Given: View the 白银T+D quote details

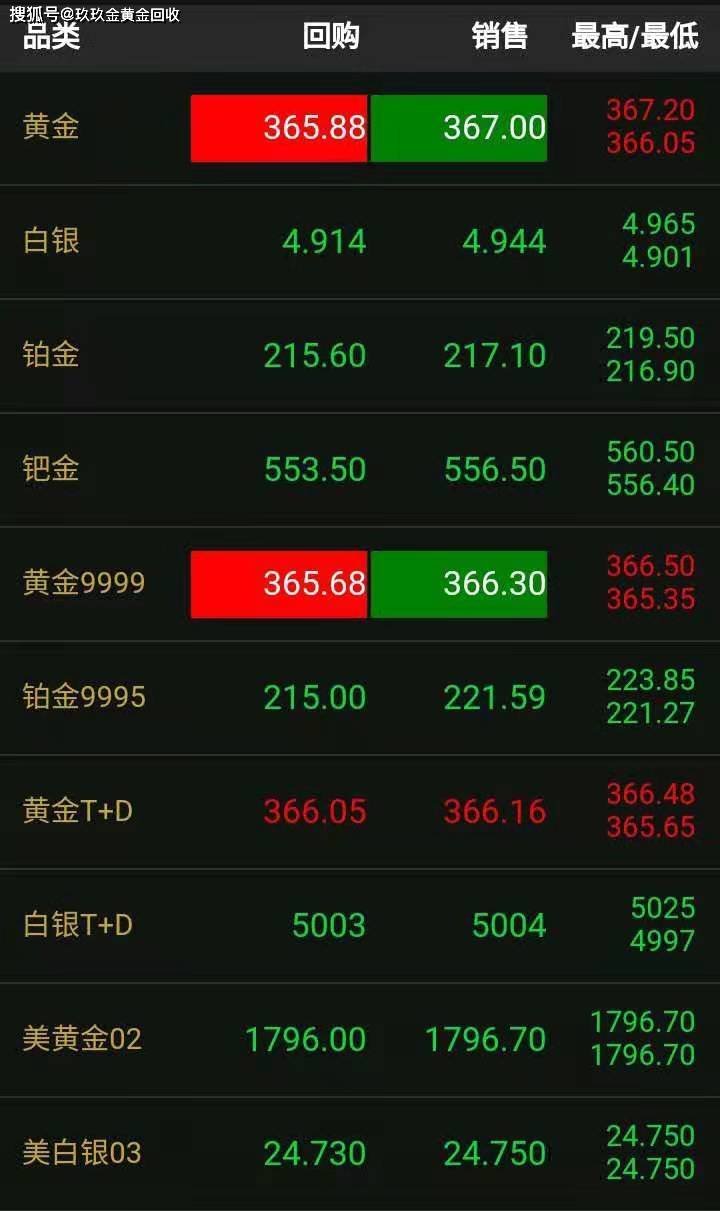Looking at the screenshot, I should point(360,926).
